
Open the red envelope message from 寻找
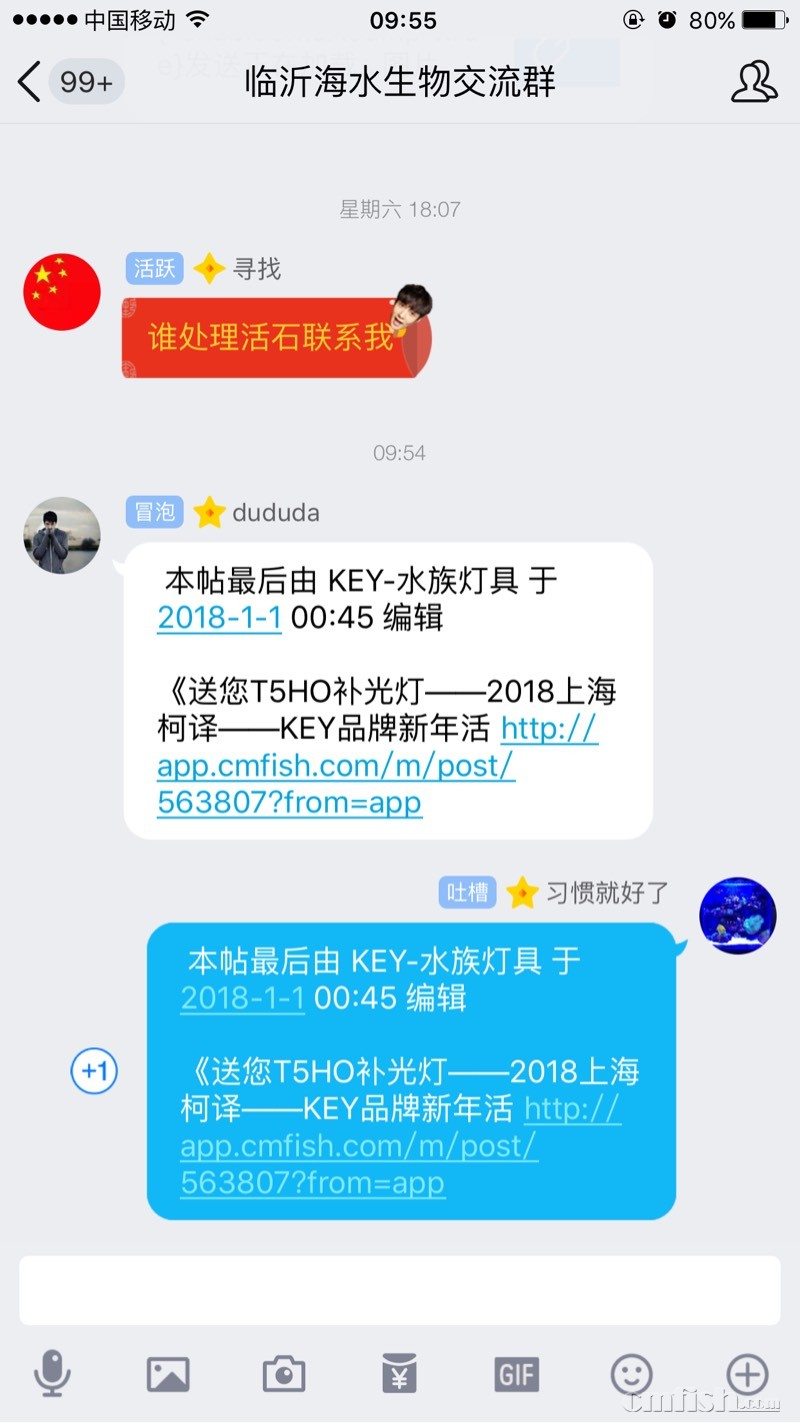click(272, 338)
